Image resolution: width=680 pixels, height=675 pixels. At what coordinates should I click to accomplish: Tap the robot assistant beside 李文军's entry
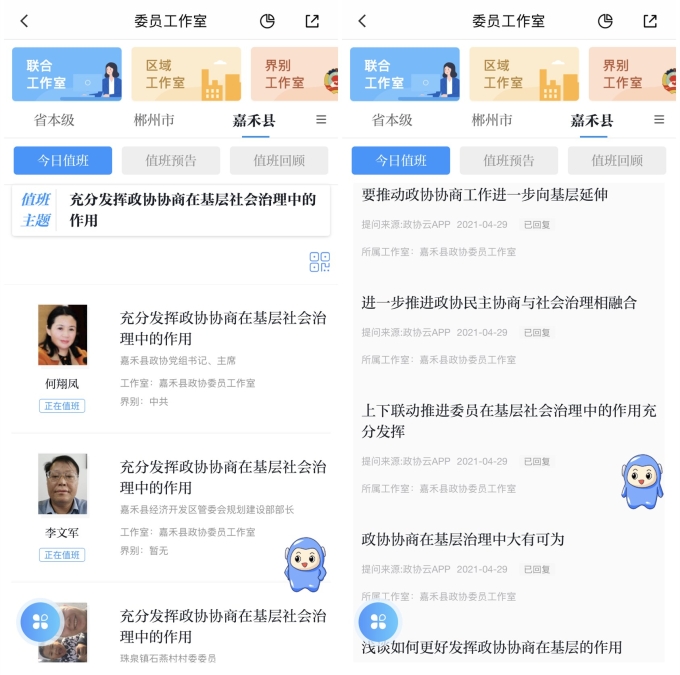pos(305,565)
